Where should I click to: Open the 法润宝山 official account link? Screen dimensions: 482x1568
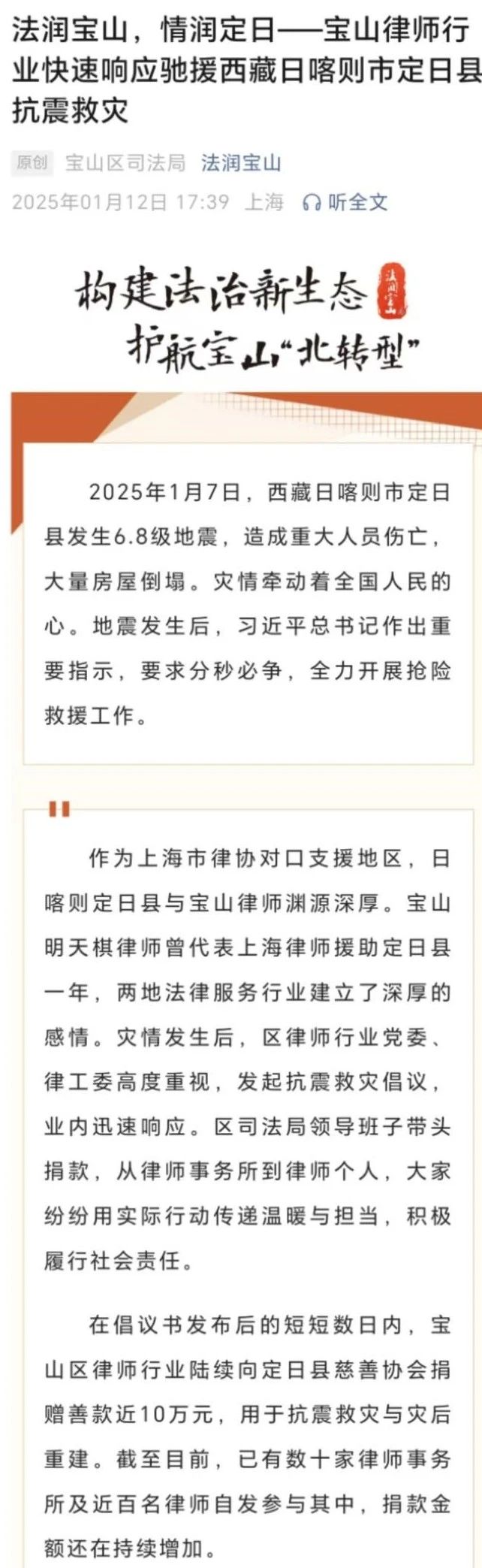240,162
